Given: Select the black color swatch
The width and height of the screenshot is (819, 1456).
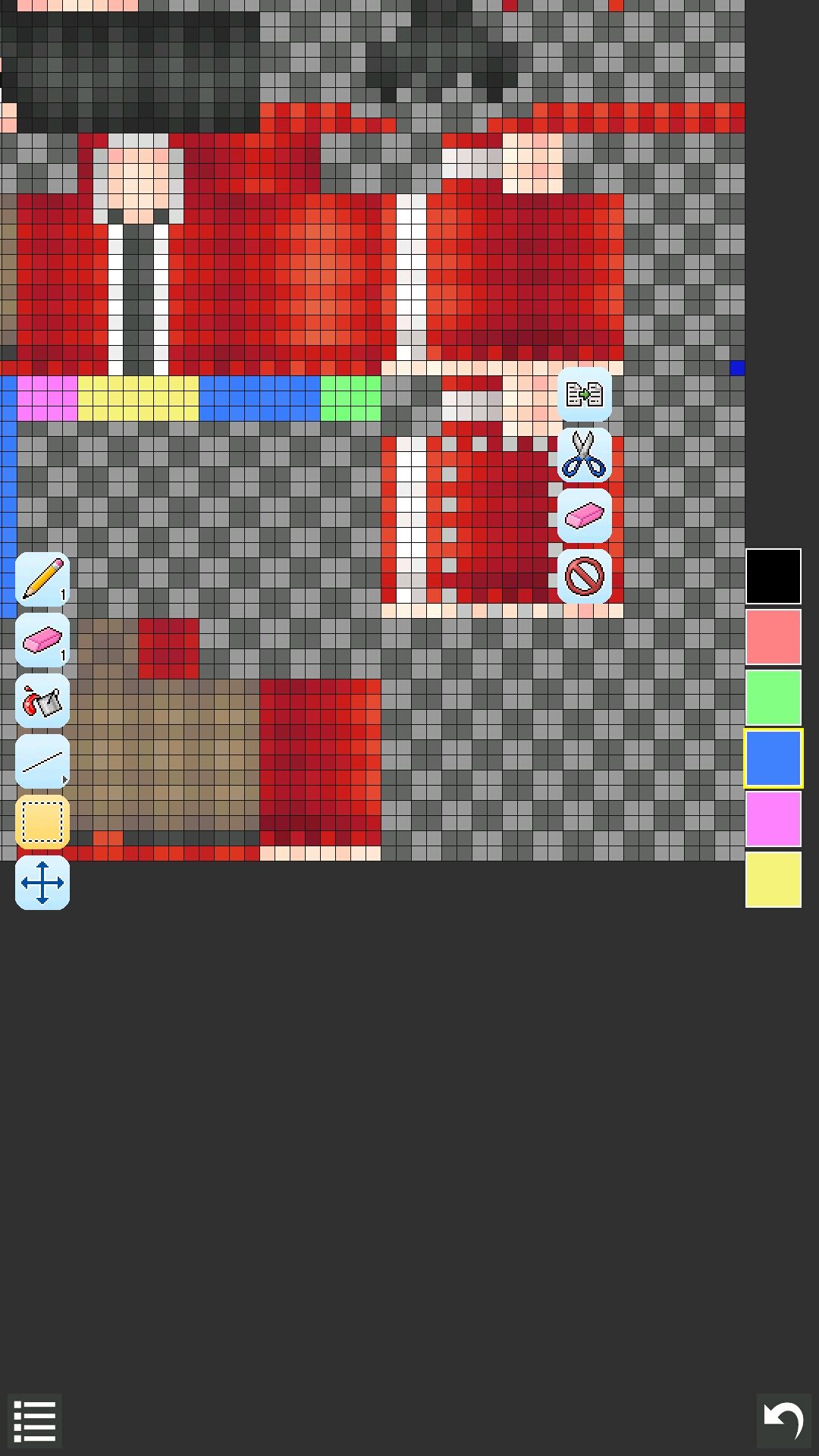Looking at the screenshot, I should tap(773, 576).
